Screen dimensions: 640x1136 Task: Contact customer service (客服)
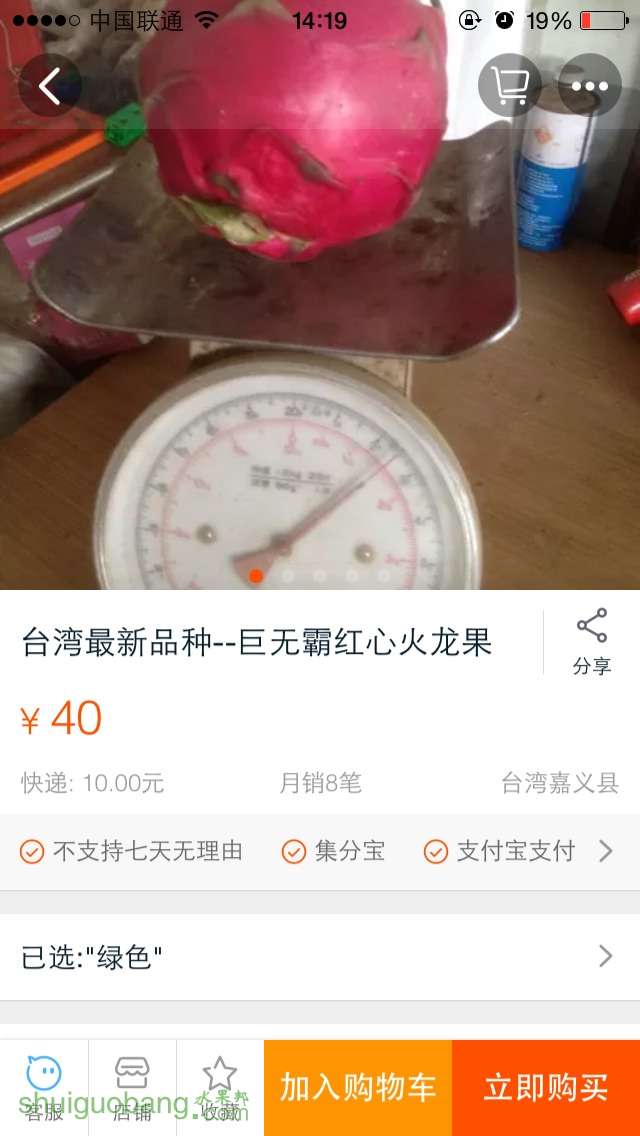[x=44, y=1087]
